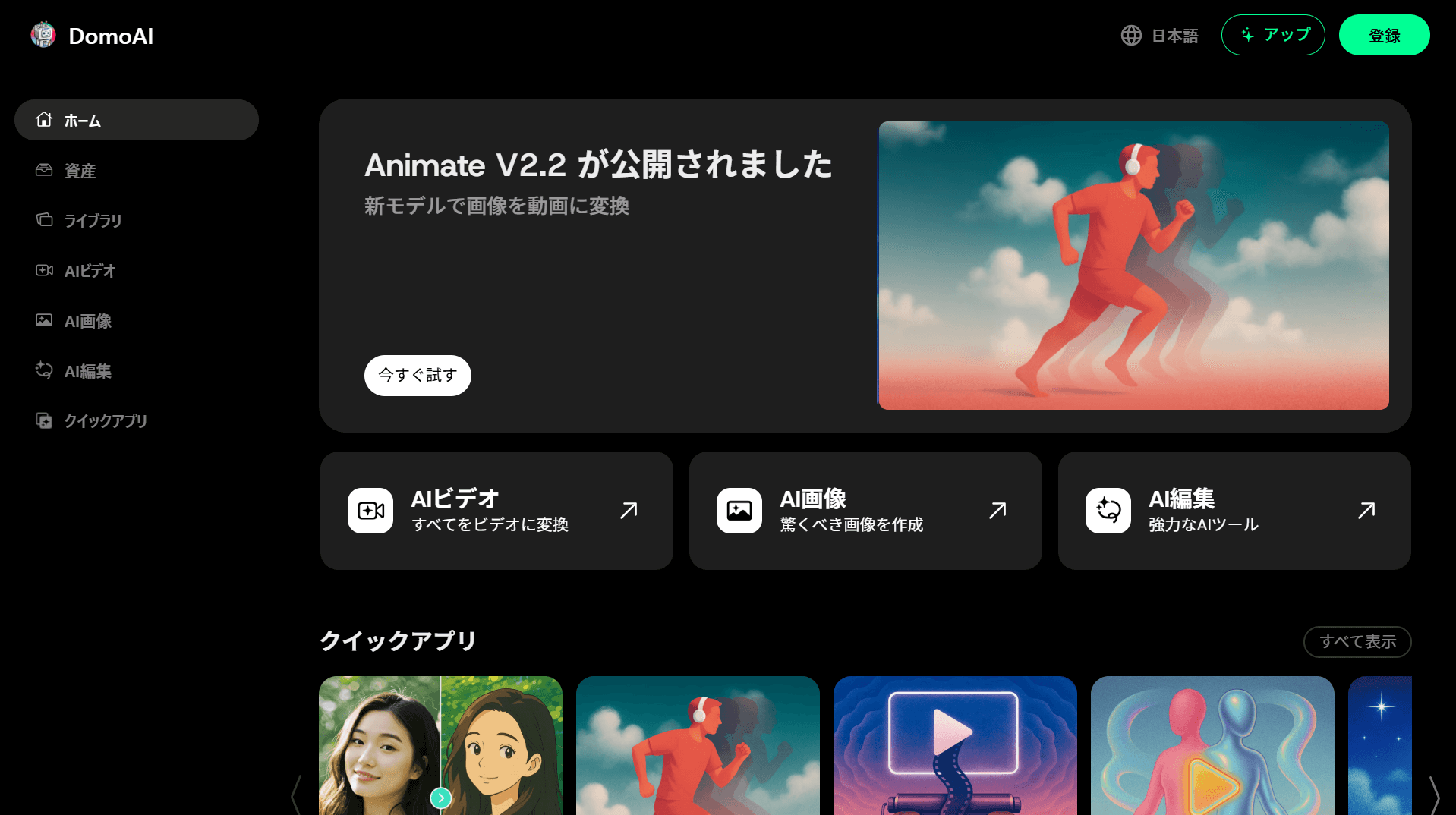Tap the 登録 sign-up button
Screen dimensions: 1456x815
(x=1384, y=35)
